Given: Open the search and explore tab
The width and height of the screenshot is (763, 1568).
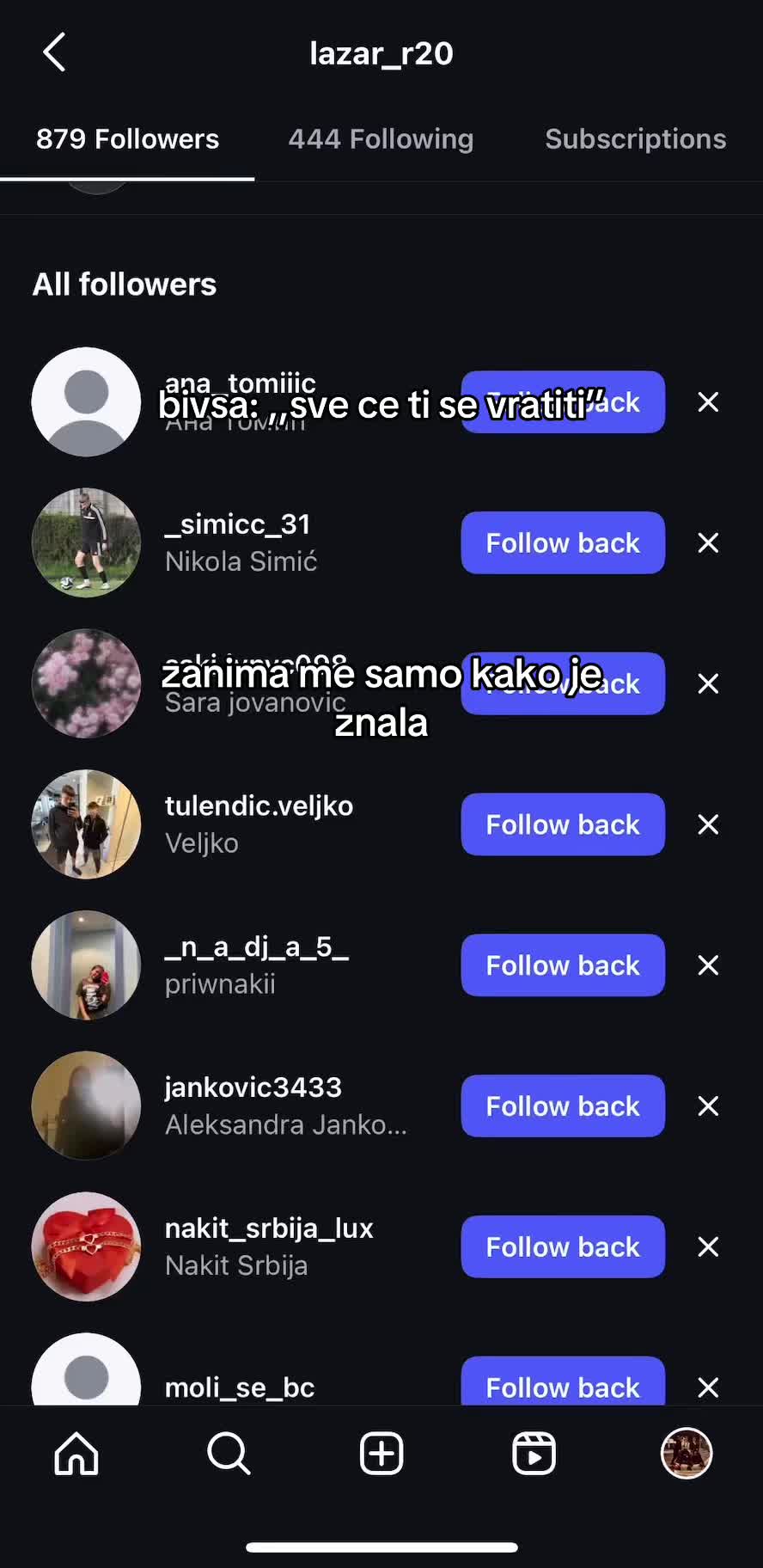Looking at the screenshot, I should point(229,1454).
